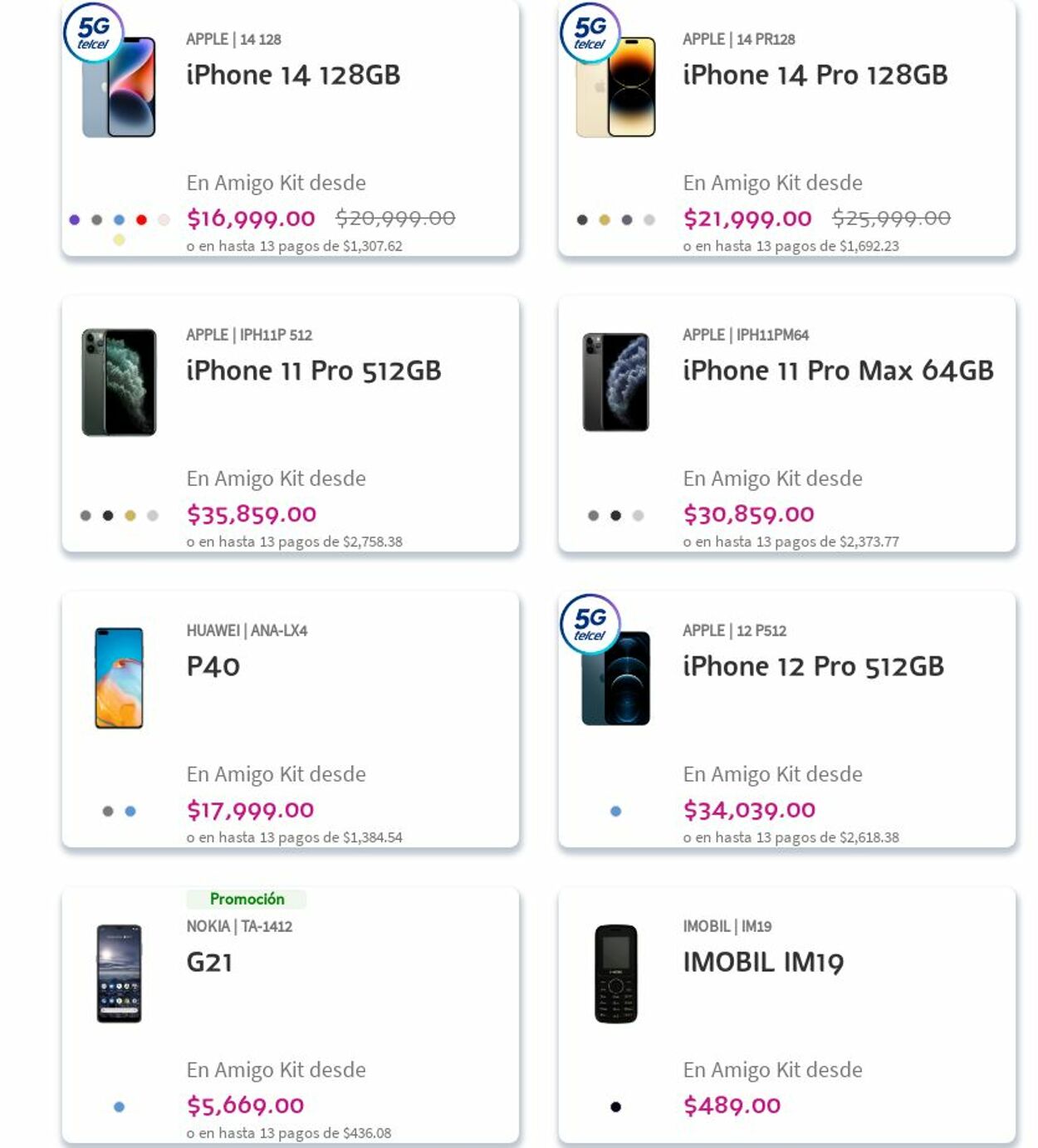This screenshot has width=1038, height=1148.
Task: View the iPhone 12 Pro 512GB card
Action: point(812,667)
